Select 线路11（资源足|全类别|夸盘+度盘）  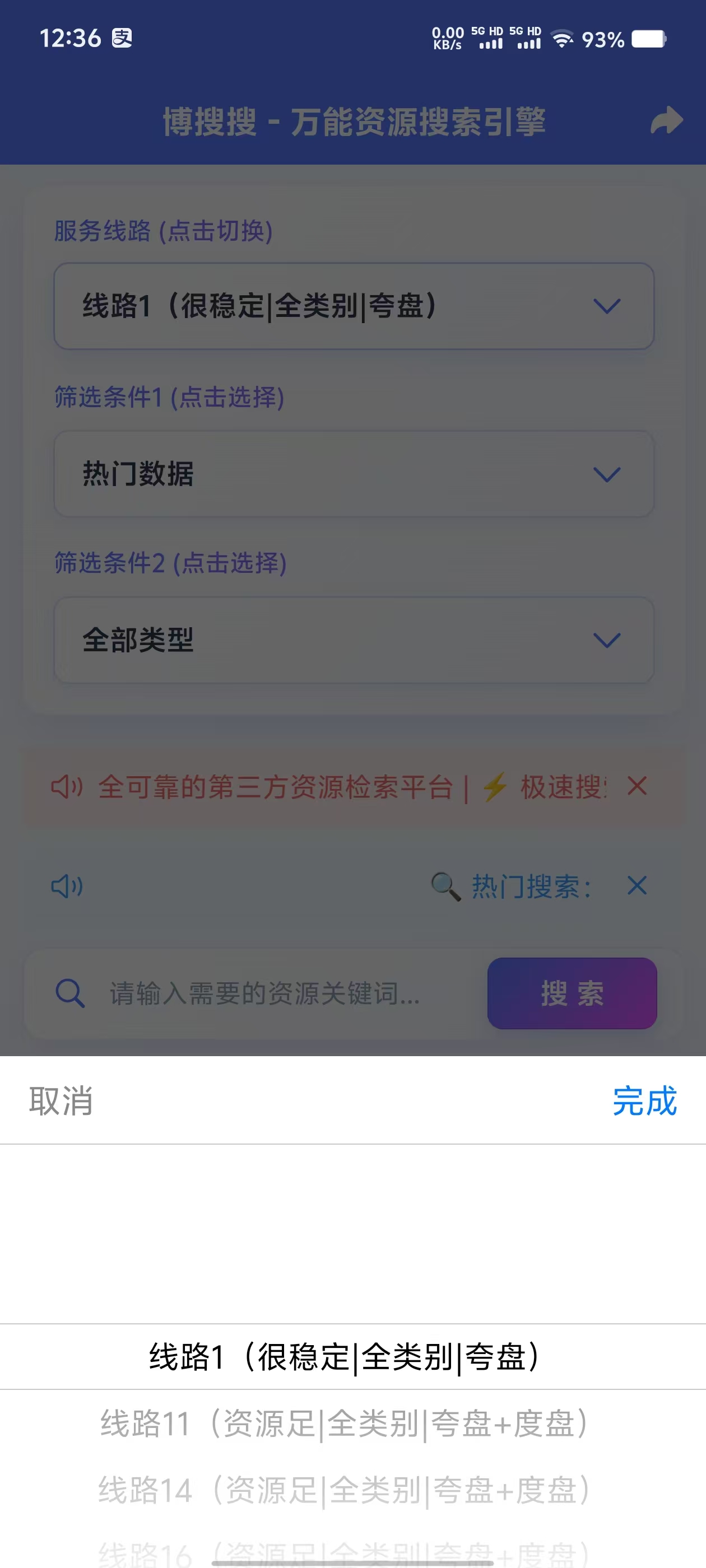click(344, 1423)
